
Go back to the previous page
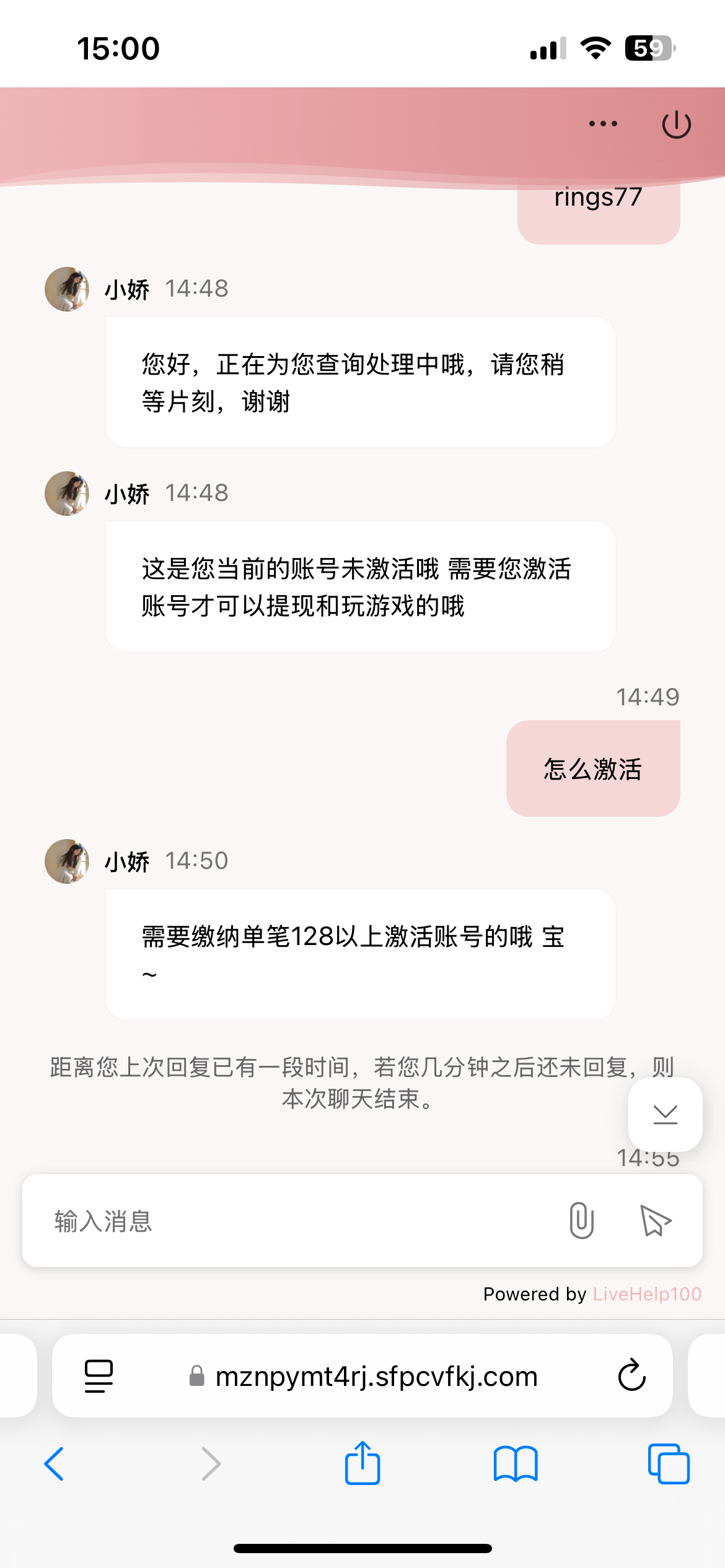tap(55, 1464)
